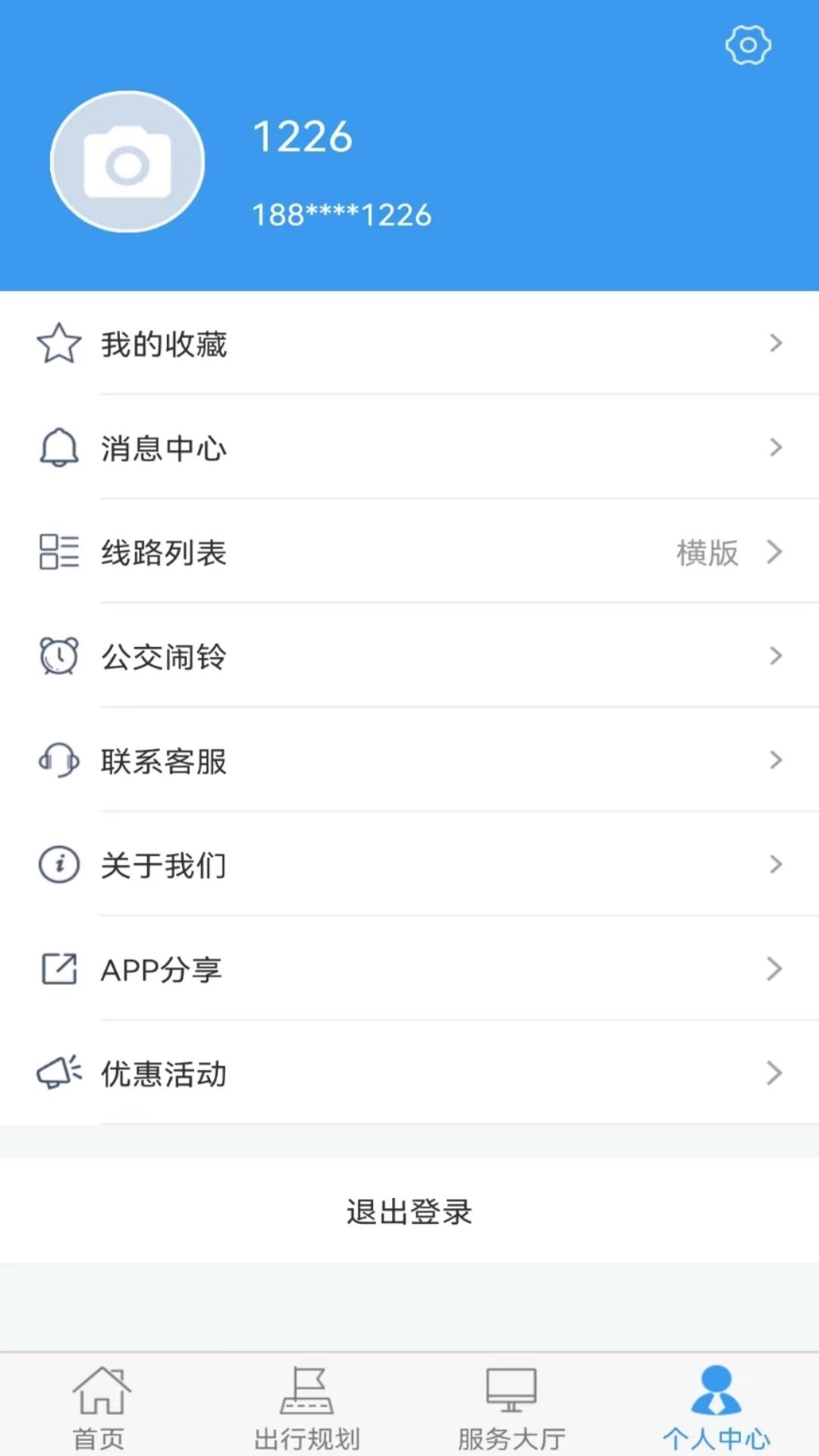Select the share icon for APP分享
This screenshot has width=819, height=1456.
pyautogui.click(x=59, y=969)
